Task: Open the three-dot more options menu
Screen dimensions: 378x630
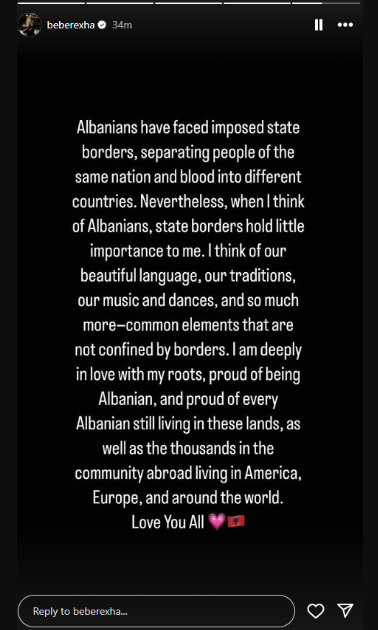Action: (x=345, y=25)
